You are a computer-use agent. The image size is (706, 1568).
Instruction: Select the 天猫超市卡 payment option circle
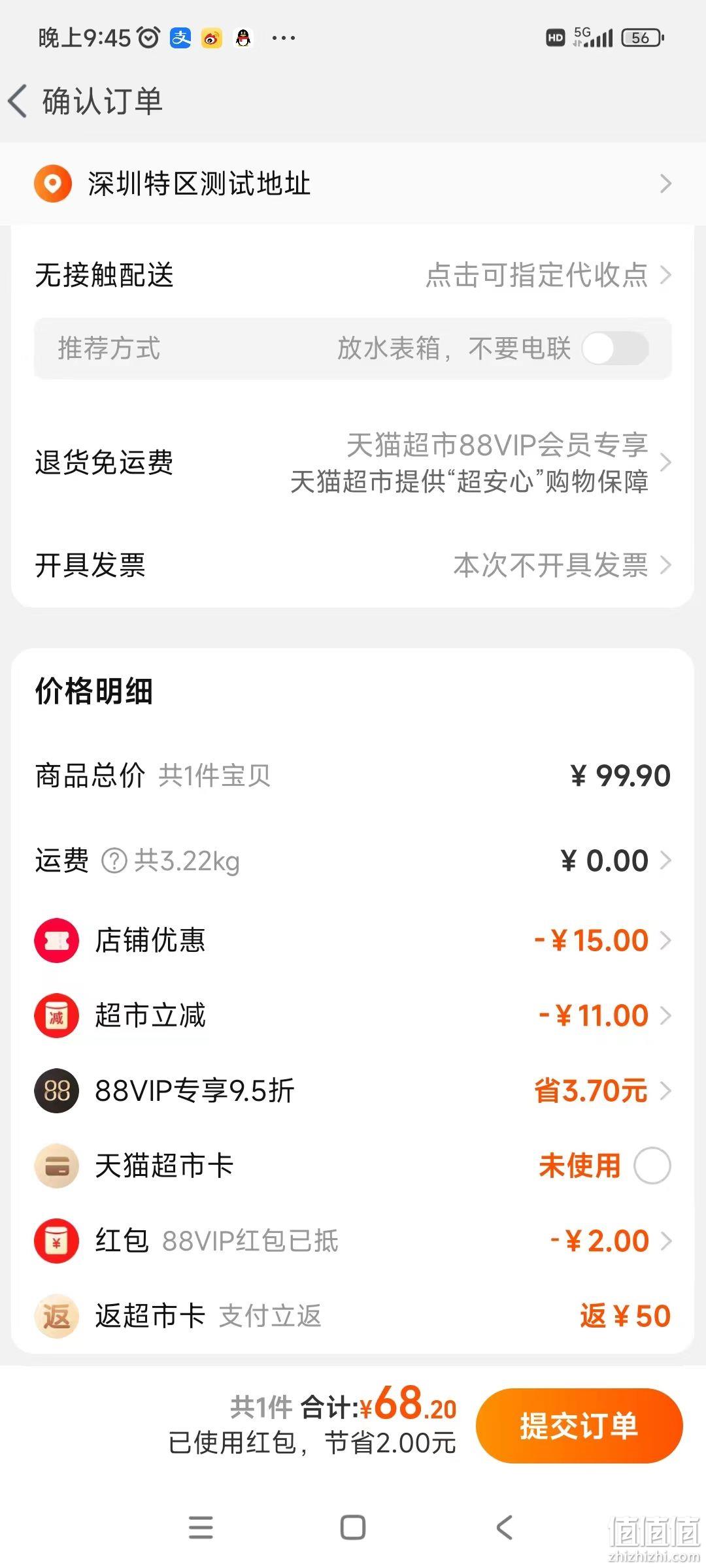click(x=652, y=1166)
